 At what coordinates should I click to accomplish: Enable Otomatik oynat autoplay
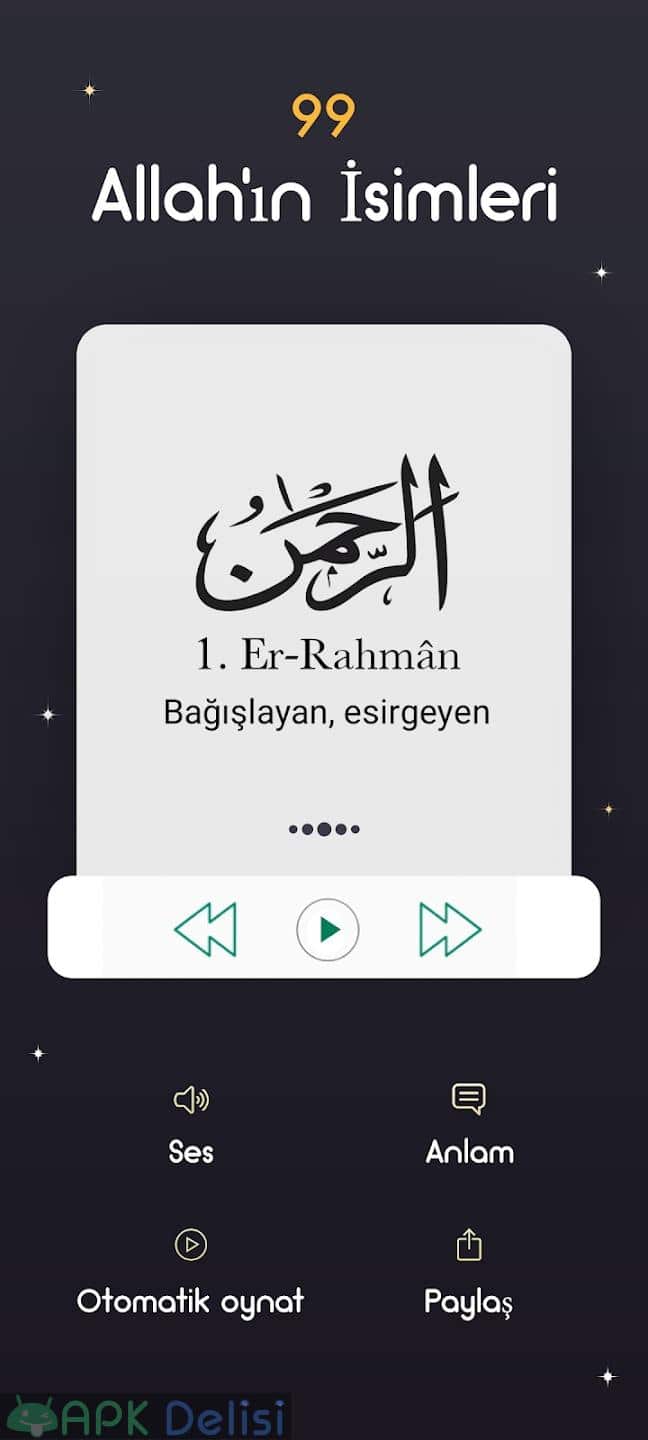pos(190,1275)
